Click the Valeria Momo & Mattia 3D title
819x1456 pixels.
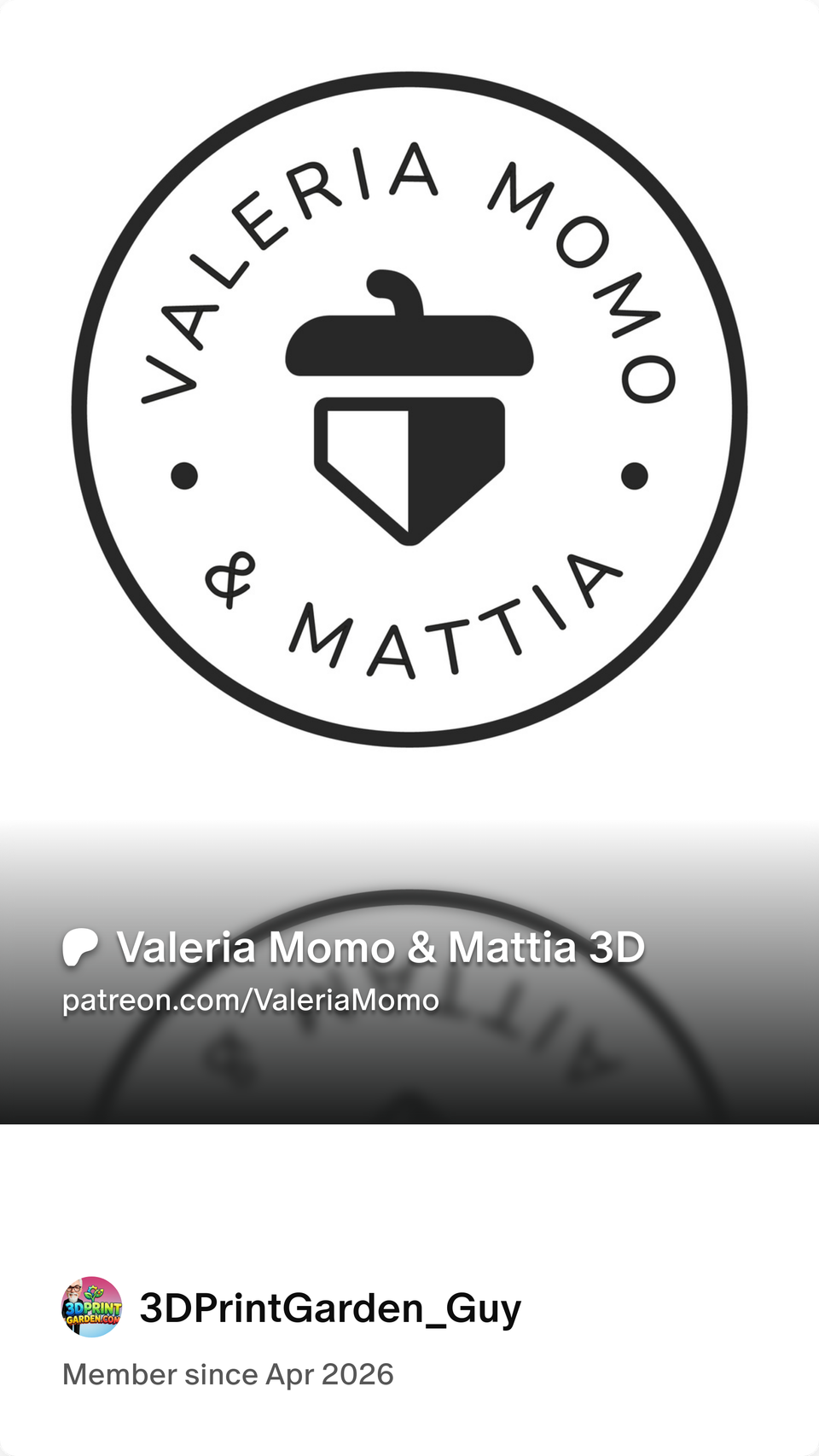pos(380,946)
